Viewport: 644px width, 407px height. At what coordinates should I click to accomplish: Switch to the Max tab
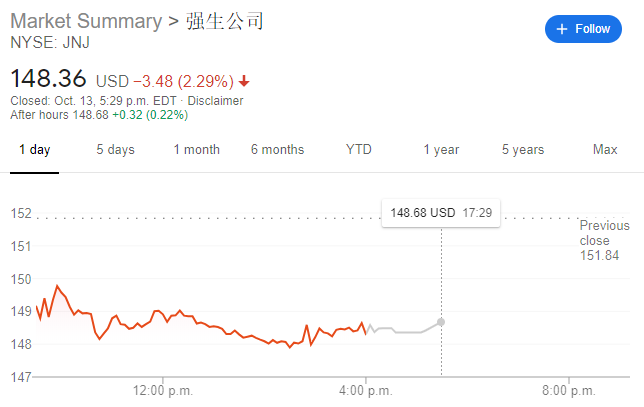click(604, 149)
